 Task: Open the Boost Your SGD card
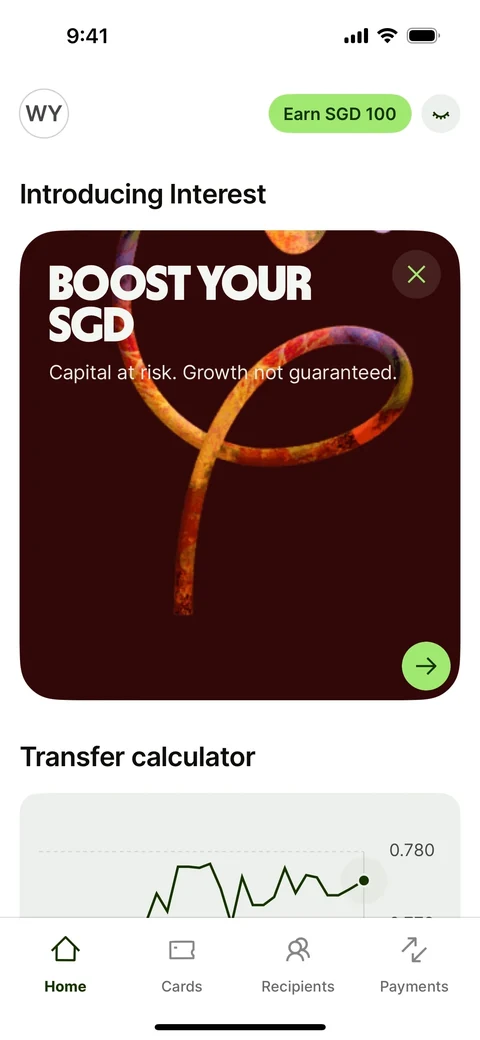coord(240,465)
